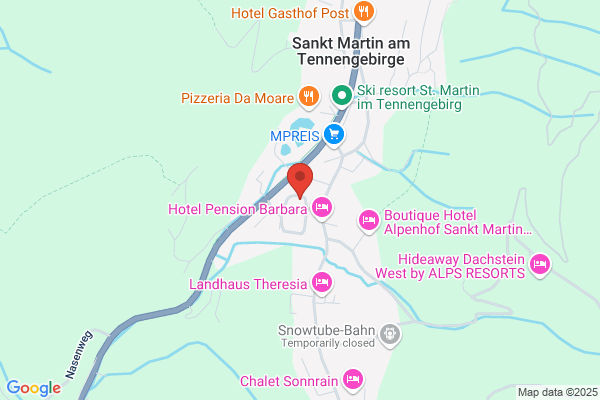Tap the Pizzeria Da Moare marker
Screen dimensions: 600x400
(x=309, y=97)
